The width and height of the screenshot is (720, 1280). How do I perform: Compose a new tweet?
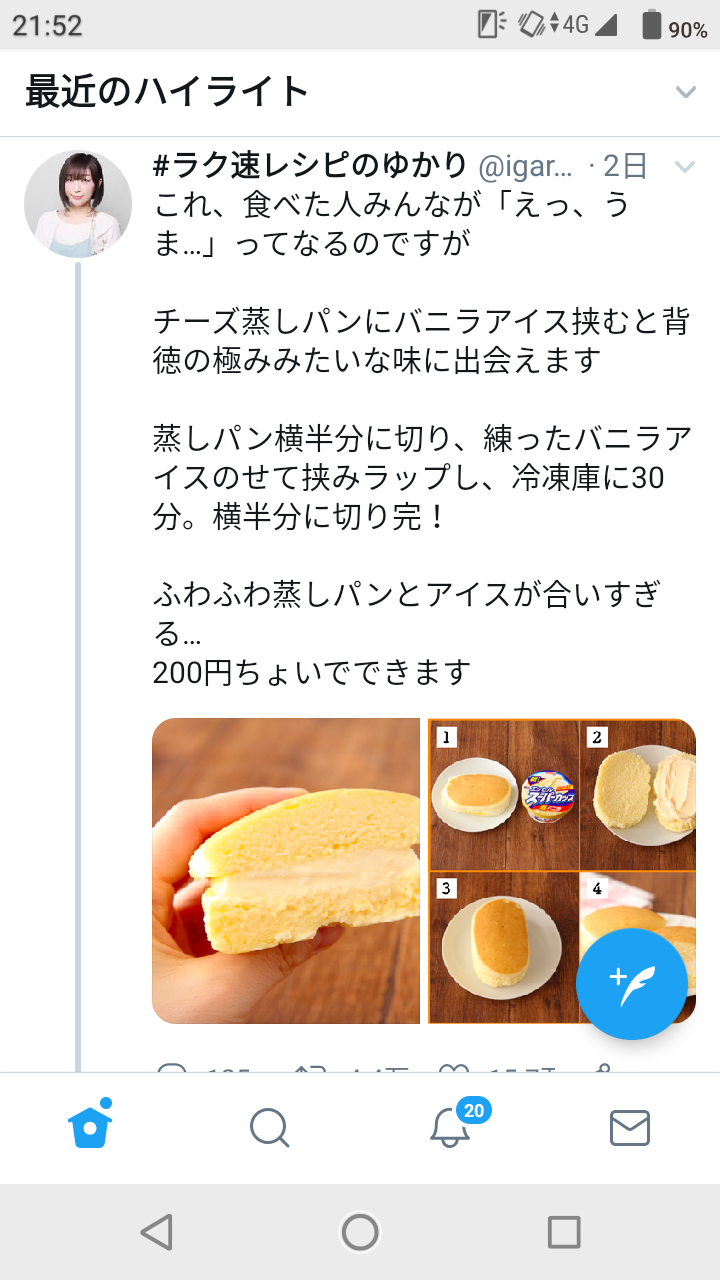tap(632, 984)
